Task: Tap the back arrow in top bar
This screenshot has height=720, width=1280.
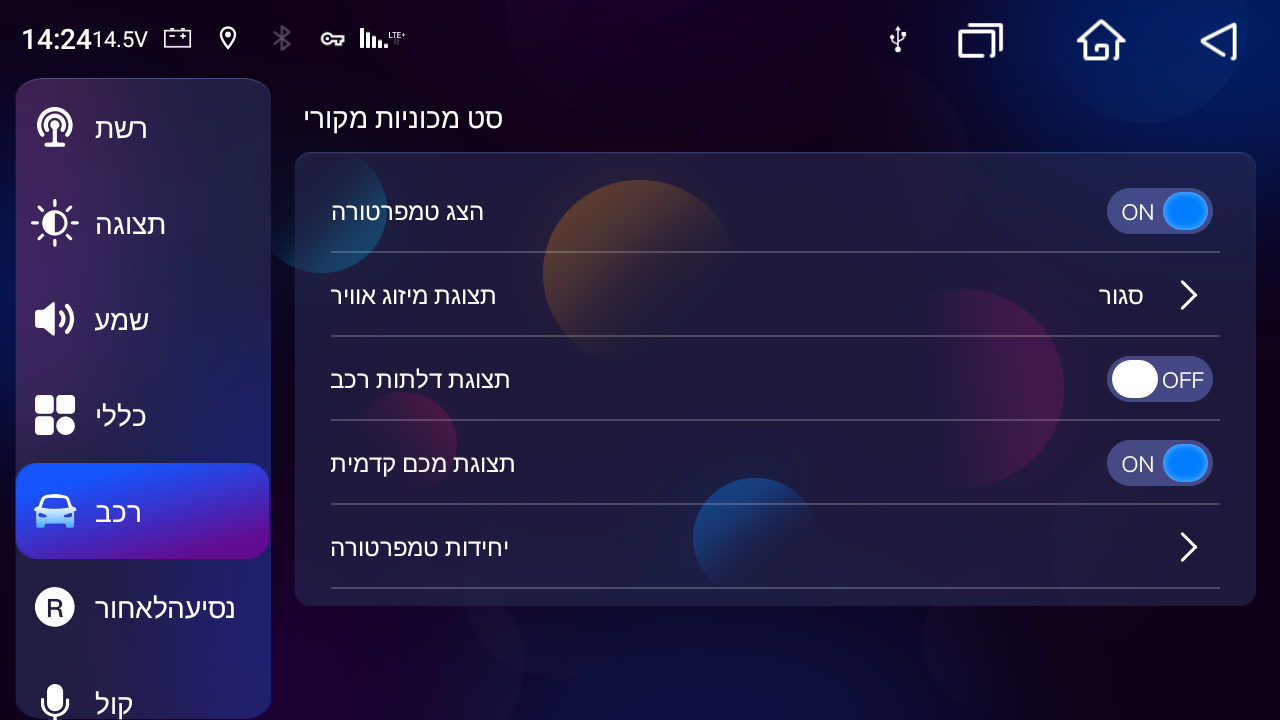Action: (x=1218, y=41)
